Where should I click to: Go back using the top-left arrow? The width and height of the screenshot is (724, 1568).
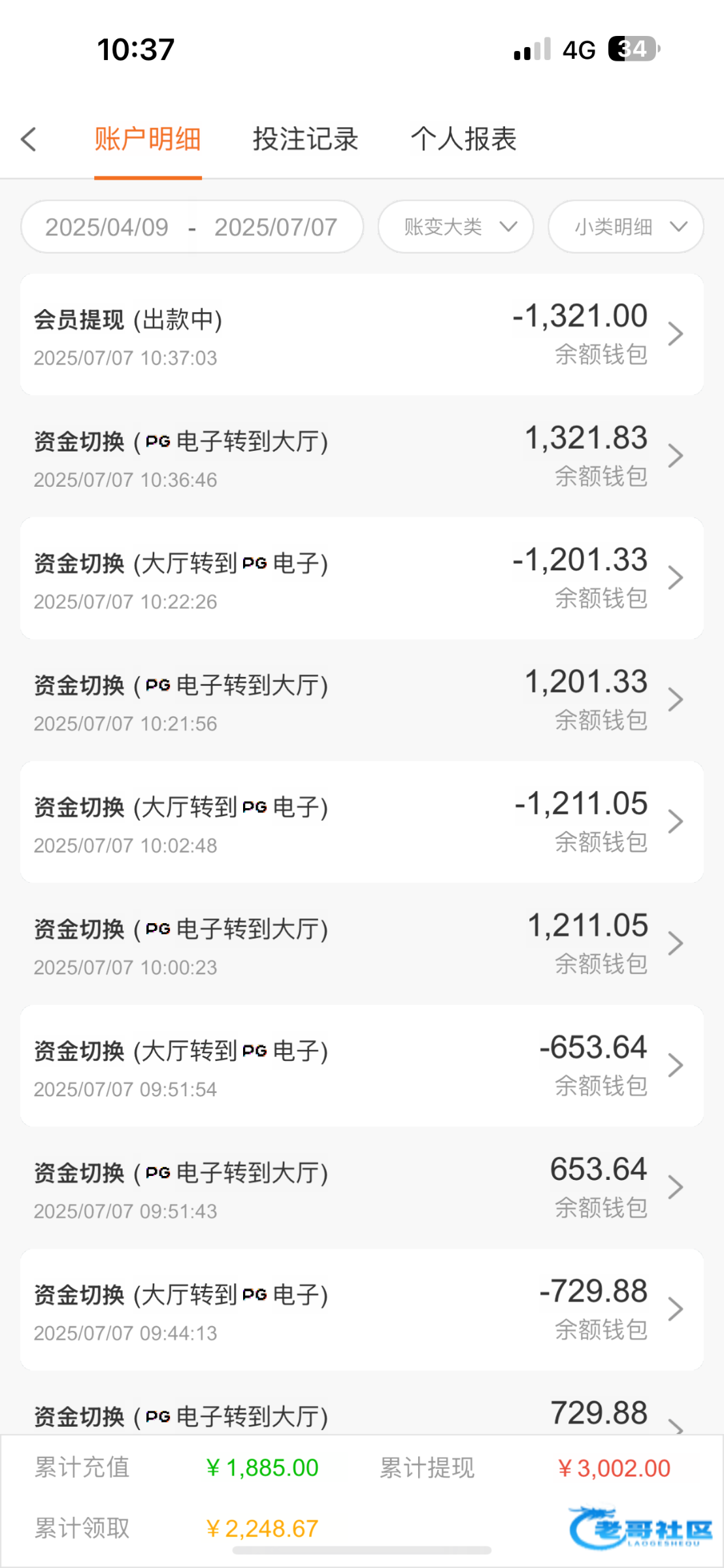point(29,139)
